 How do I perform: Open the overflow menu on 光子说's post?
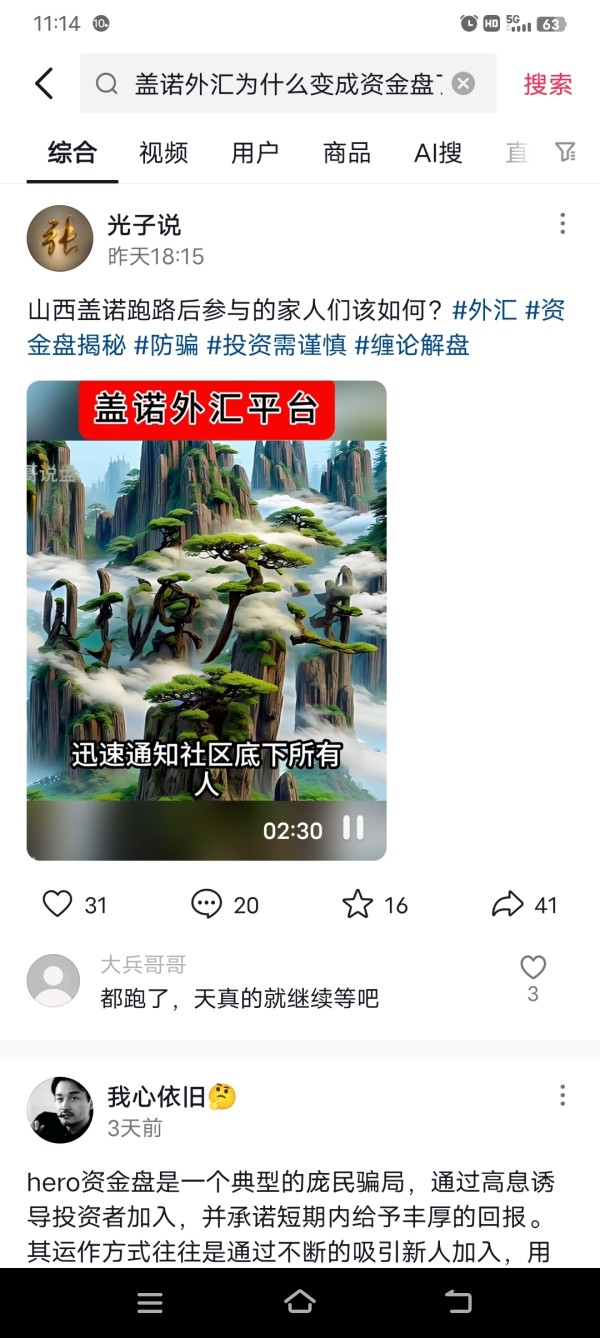pyautogui.click(x=563, y=224)
